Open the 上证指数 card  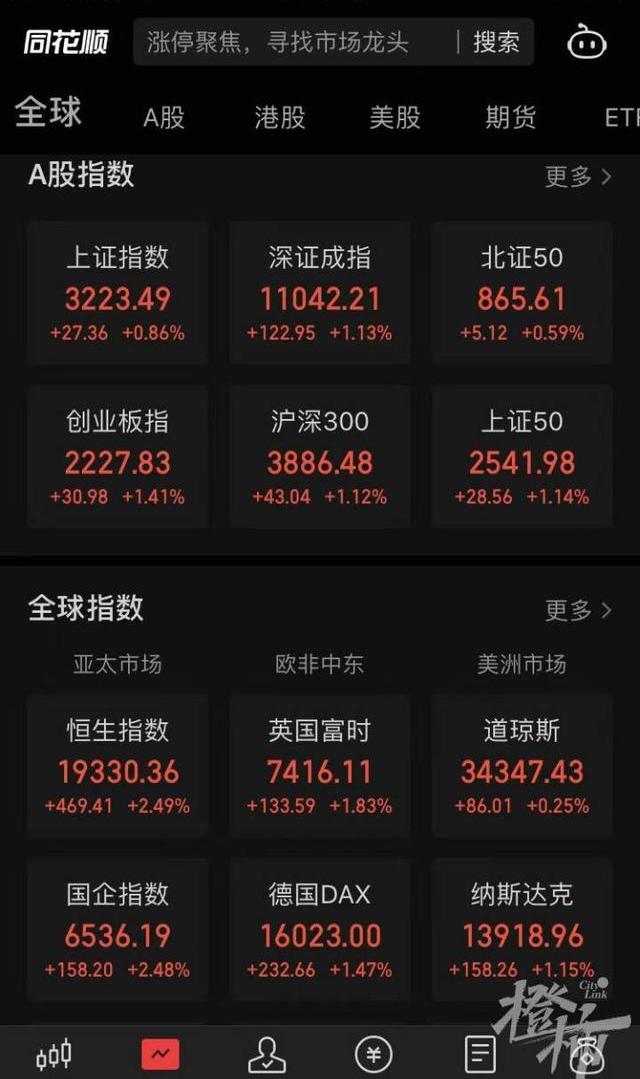118,292
